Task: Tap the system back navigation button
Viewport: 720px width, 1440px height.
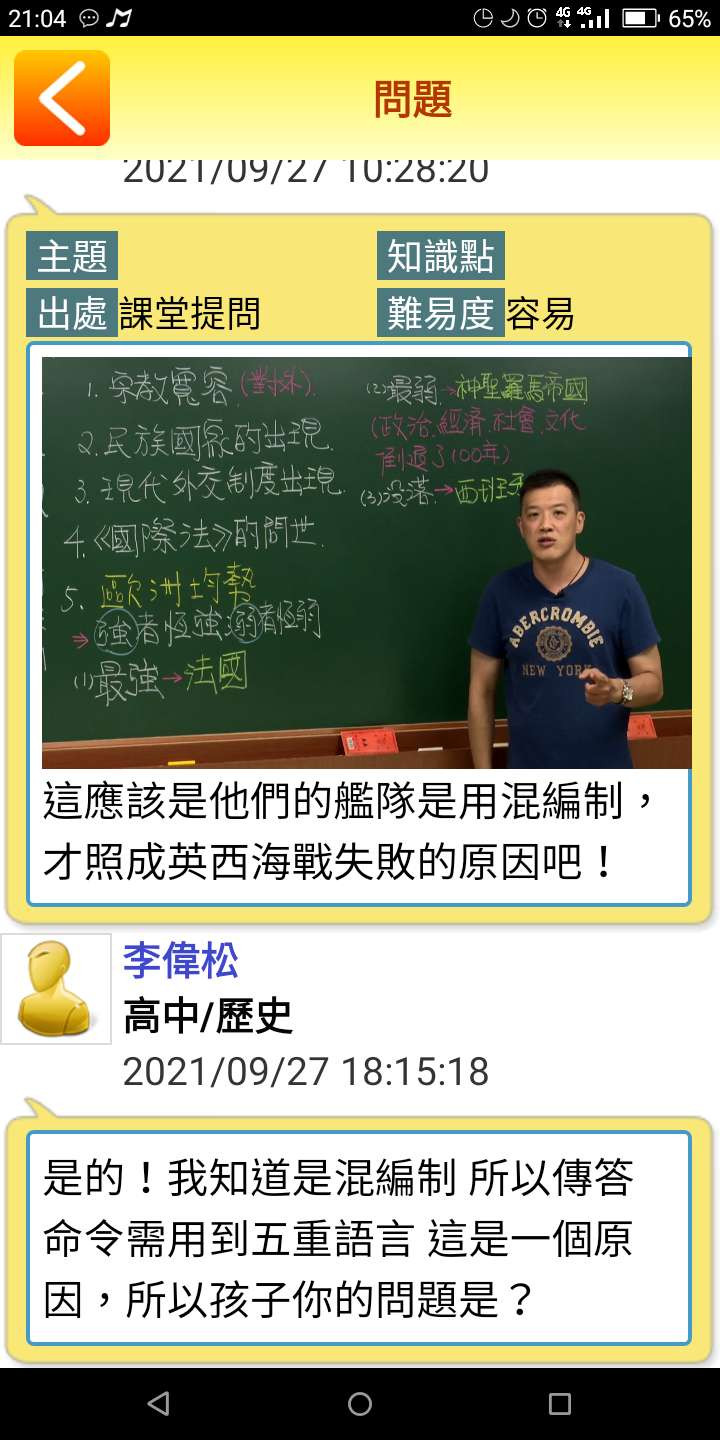Action: 158,1404
